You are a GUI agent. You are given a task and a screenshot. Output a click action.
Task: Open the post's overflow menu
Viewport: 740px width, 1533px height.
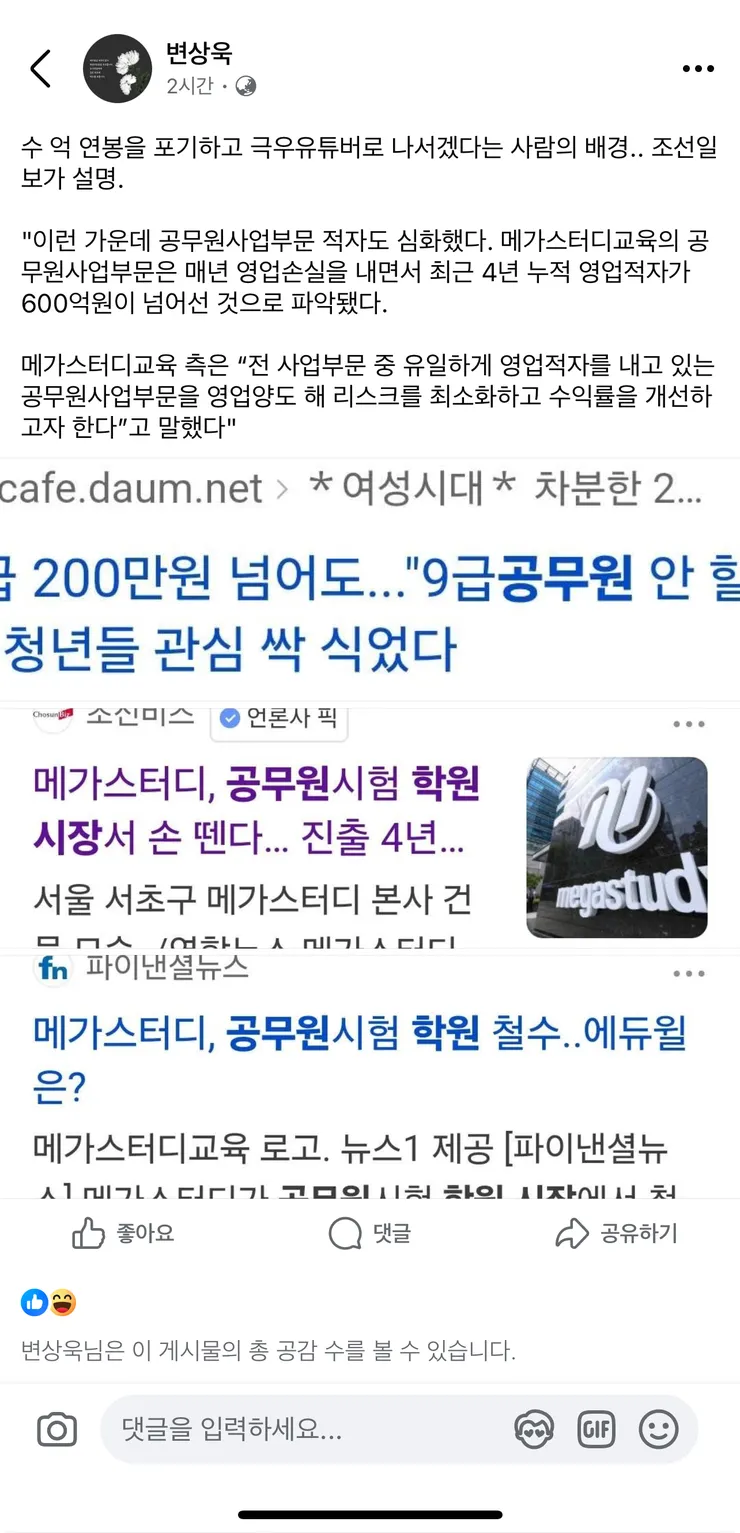(698, 69)
